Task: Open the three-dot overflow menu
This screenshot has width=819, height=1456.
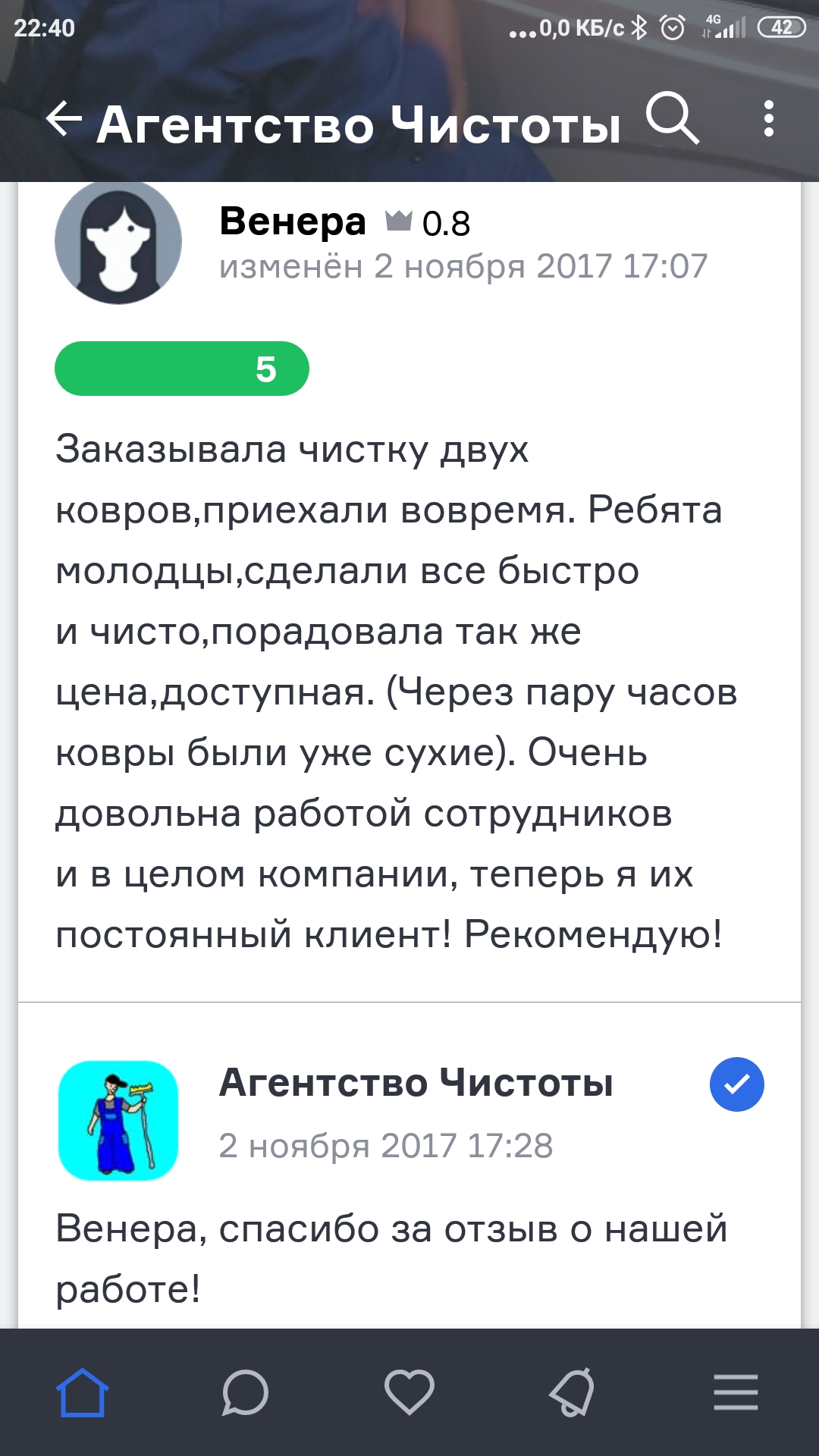Action: [769, 119]
